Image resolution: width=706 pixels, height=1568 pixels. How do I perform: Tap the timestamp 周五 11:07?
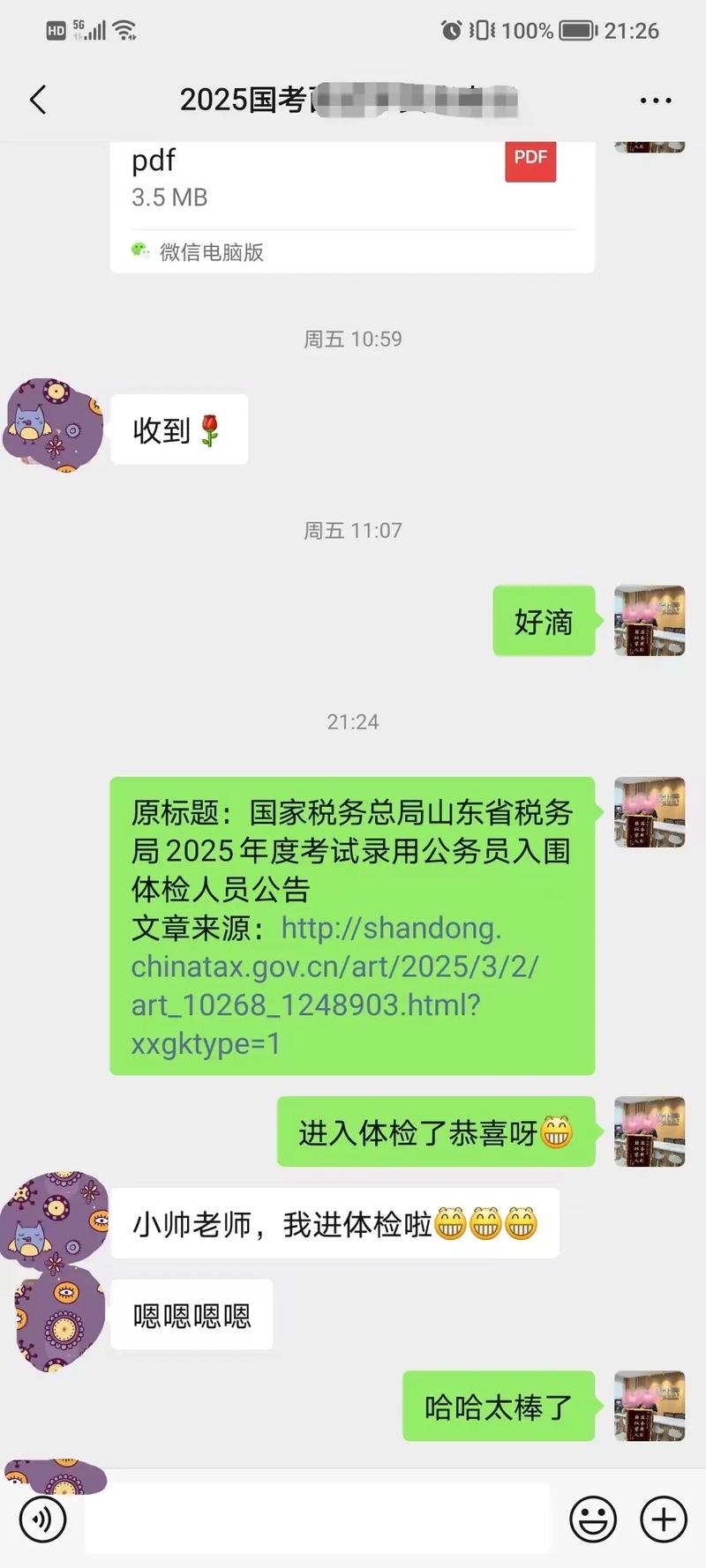[353, 530]
